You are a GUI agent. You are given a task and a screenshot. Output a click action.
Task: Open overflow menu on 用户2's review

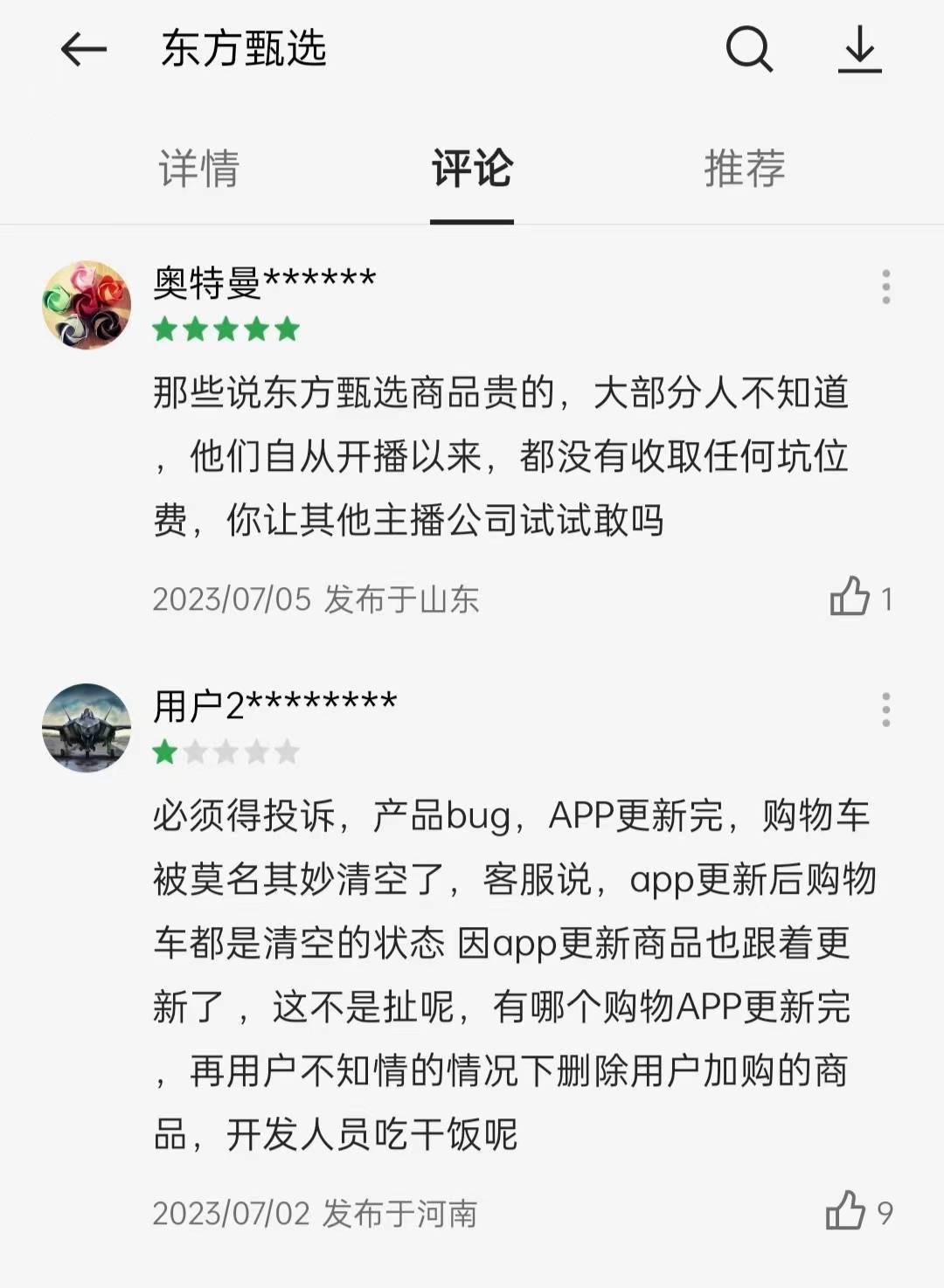pyautogui.click(x=885, y=710)
